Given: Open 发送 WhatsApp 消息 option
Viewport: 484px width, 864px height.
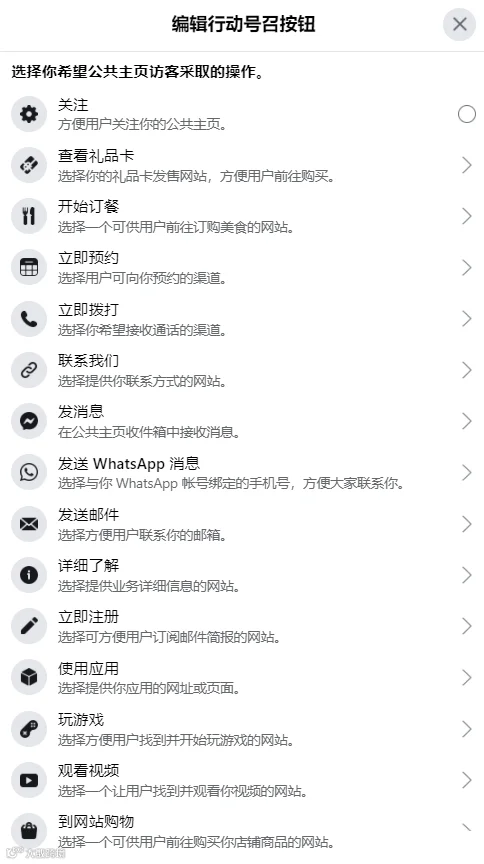Looking at the screenshot, I should pyautogui.click(x=242, y=472).
